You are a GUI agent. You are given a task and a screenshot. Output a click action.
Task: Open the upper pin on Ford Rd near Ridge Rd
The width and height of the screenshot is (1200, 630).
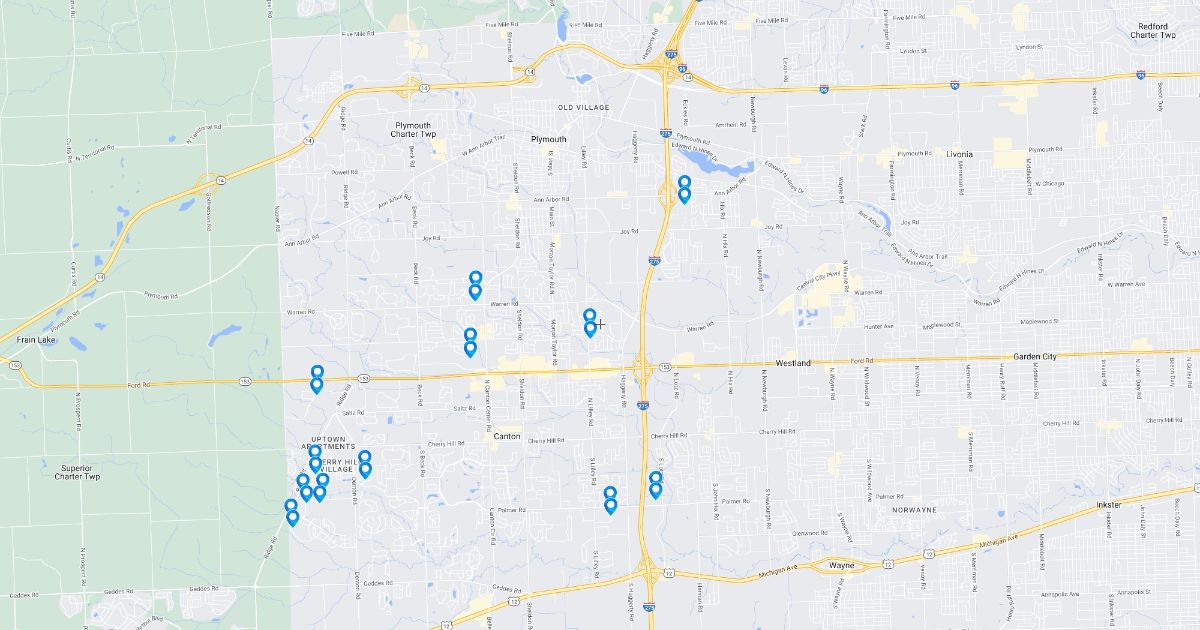[316, 372]
